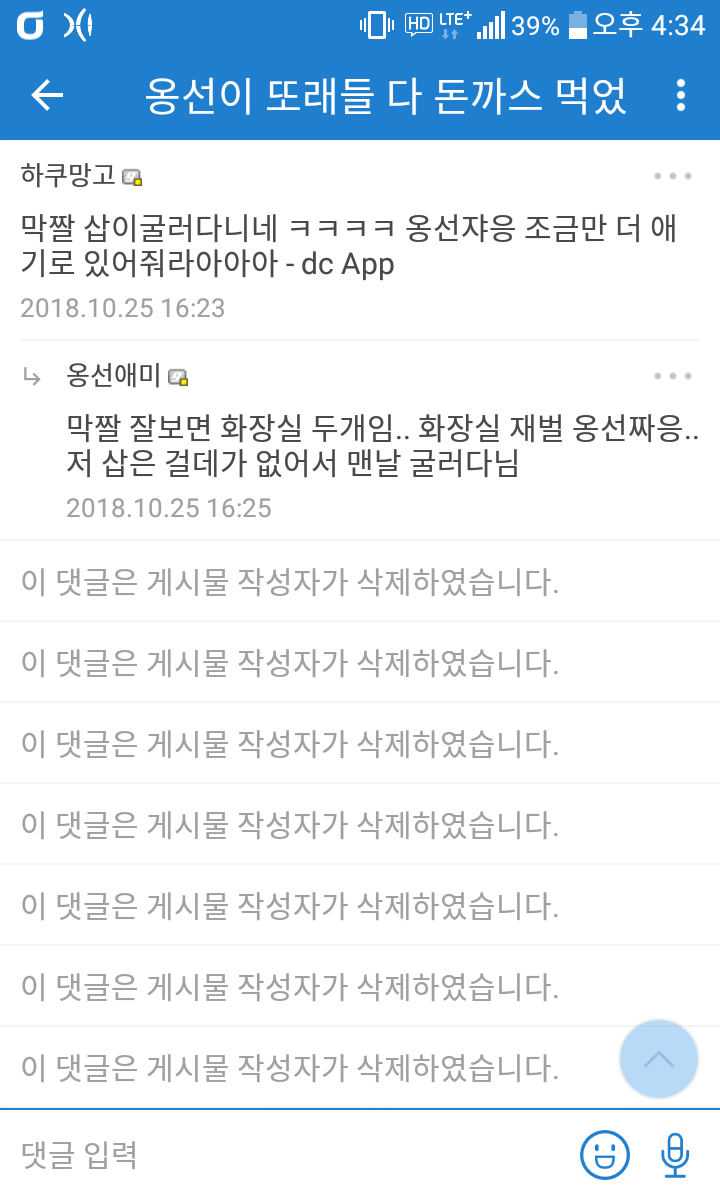This screenshot has height=1200, width=720.
Task: Start voice input with the microphone
Action: (675, 1155)
